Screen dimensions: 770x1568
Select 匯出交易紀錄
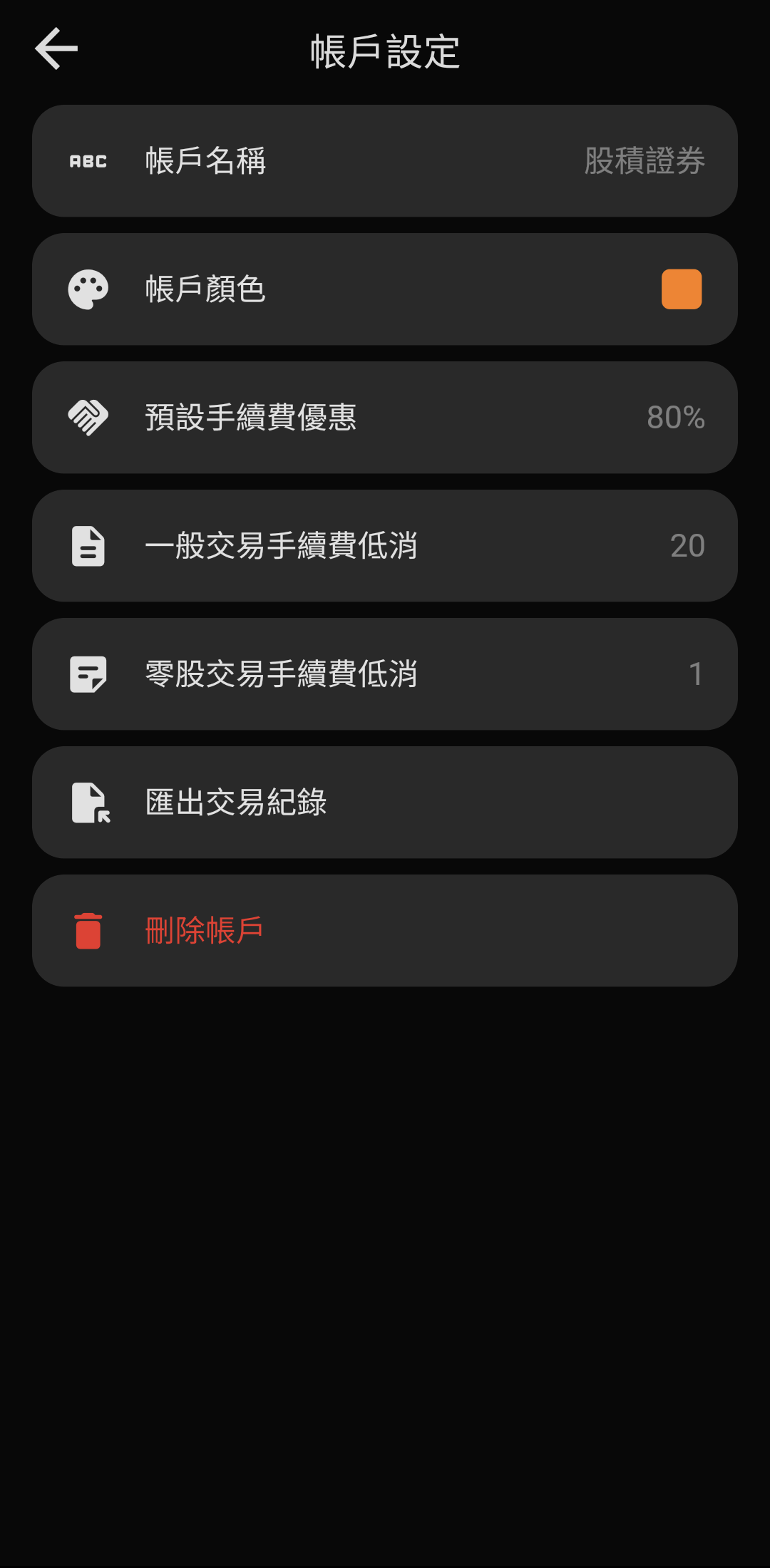point(385,803)
